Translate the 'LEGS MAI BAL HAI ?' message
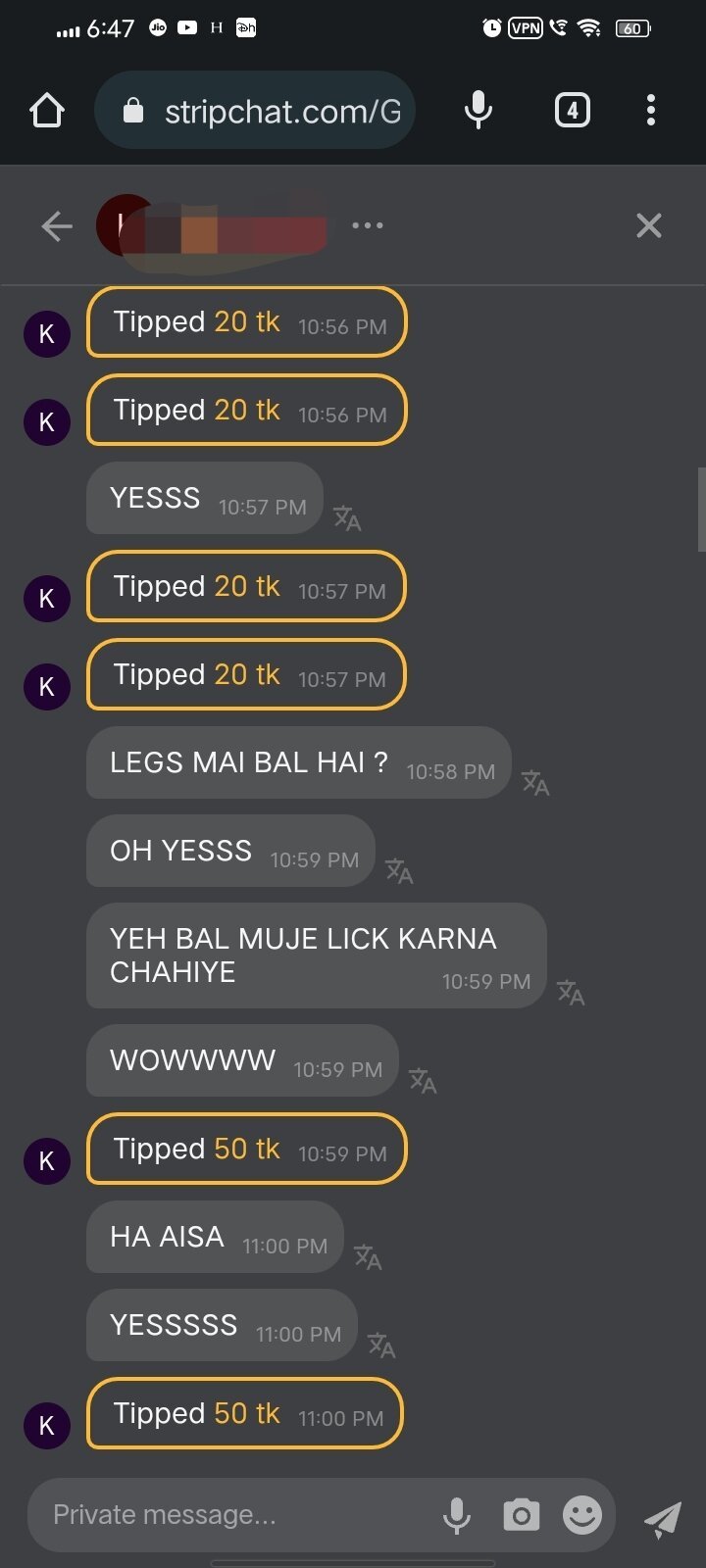Viewport: 706px width, 1568px height. [x=535, y=782]
